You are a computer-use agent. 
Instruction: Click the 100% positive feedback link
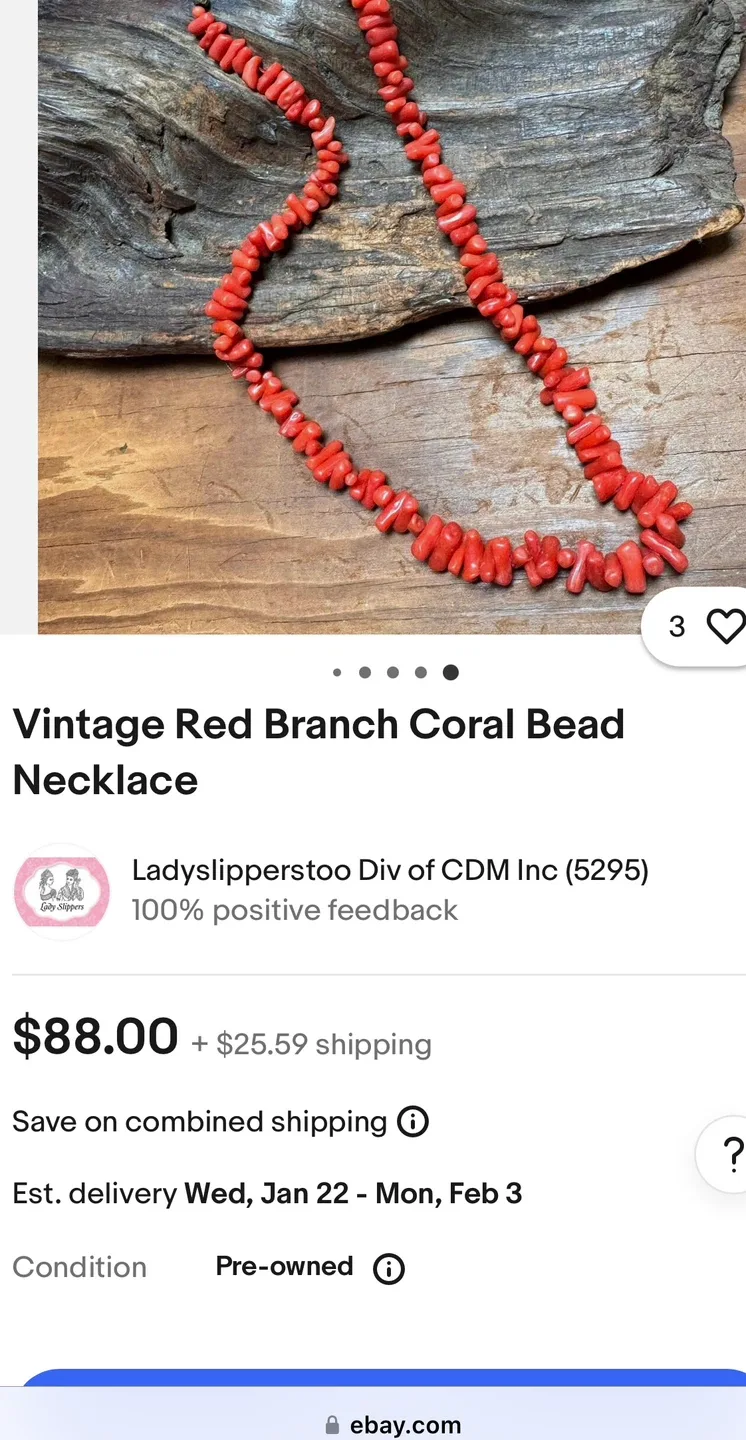click(294, 910)
